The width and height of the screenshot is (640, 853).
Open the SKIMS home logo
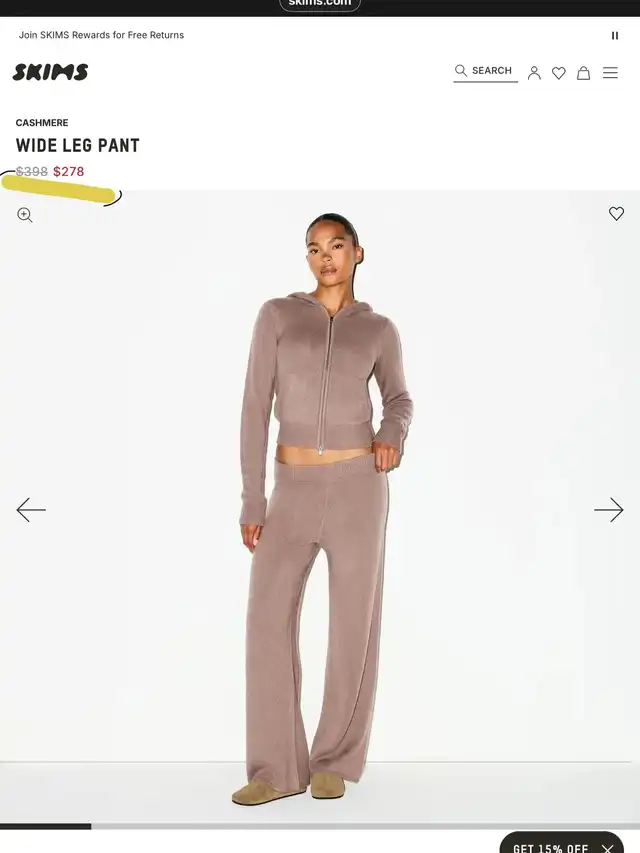coord(50,72)
